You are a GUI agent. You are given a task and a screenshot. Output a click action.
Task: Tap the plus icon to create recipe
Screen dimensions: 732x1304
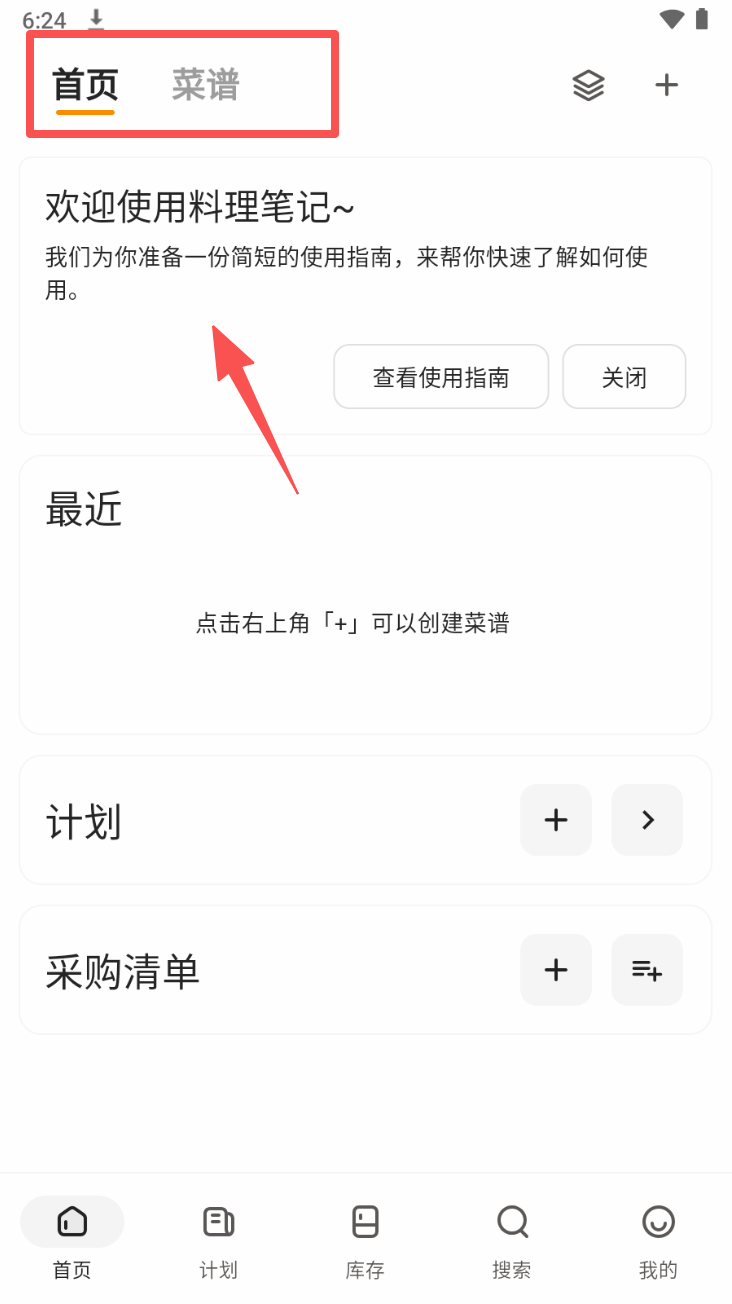pyautogui.click(x=666, y=85)
